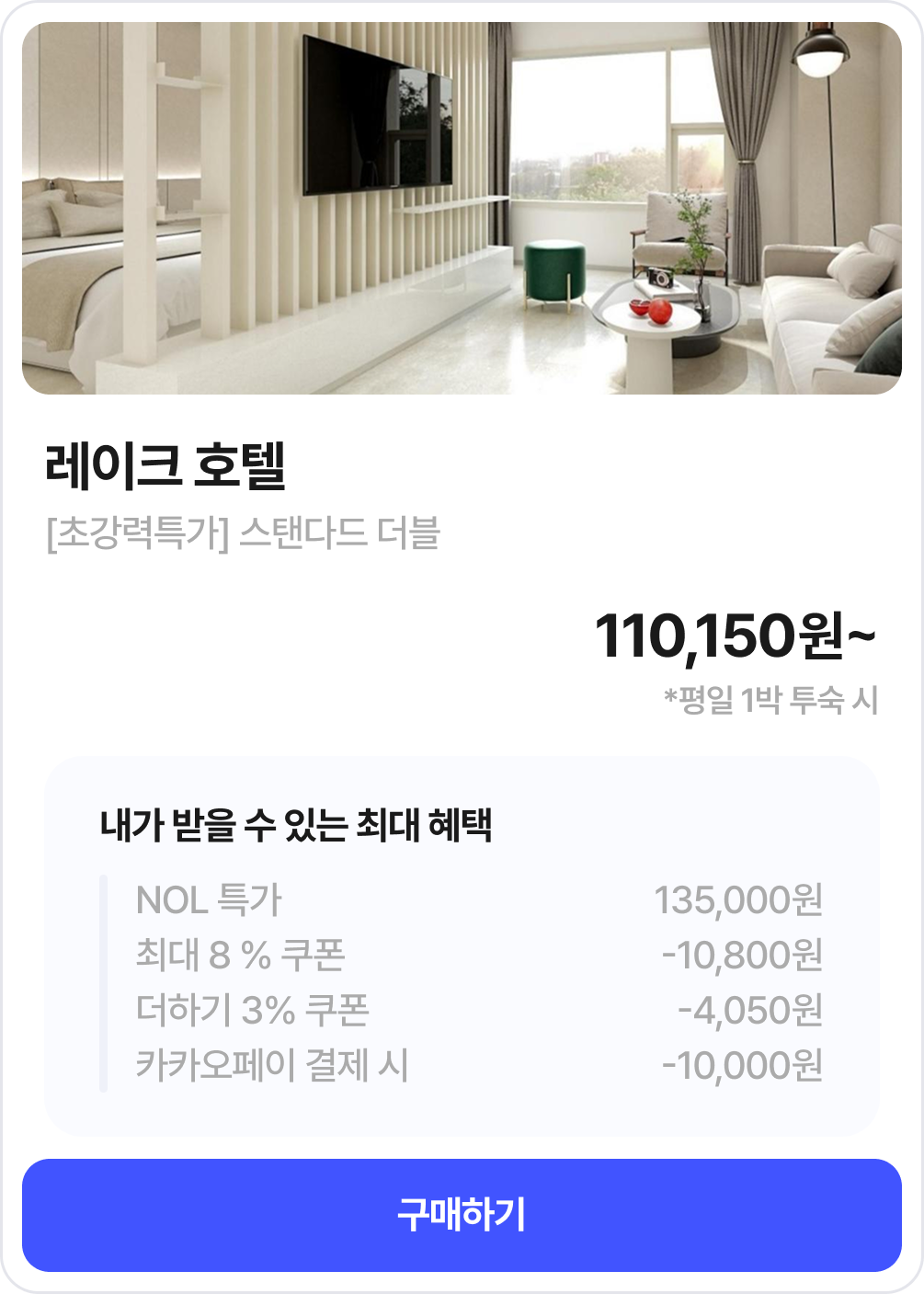Tap the 구매하기 purchase button
This screenshot has width=924, height=1294.
(x=462, y=1215)
